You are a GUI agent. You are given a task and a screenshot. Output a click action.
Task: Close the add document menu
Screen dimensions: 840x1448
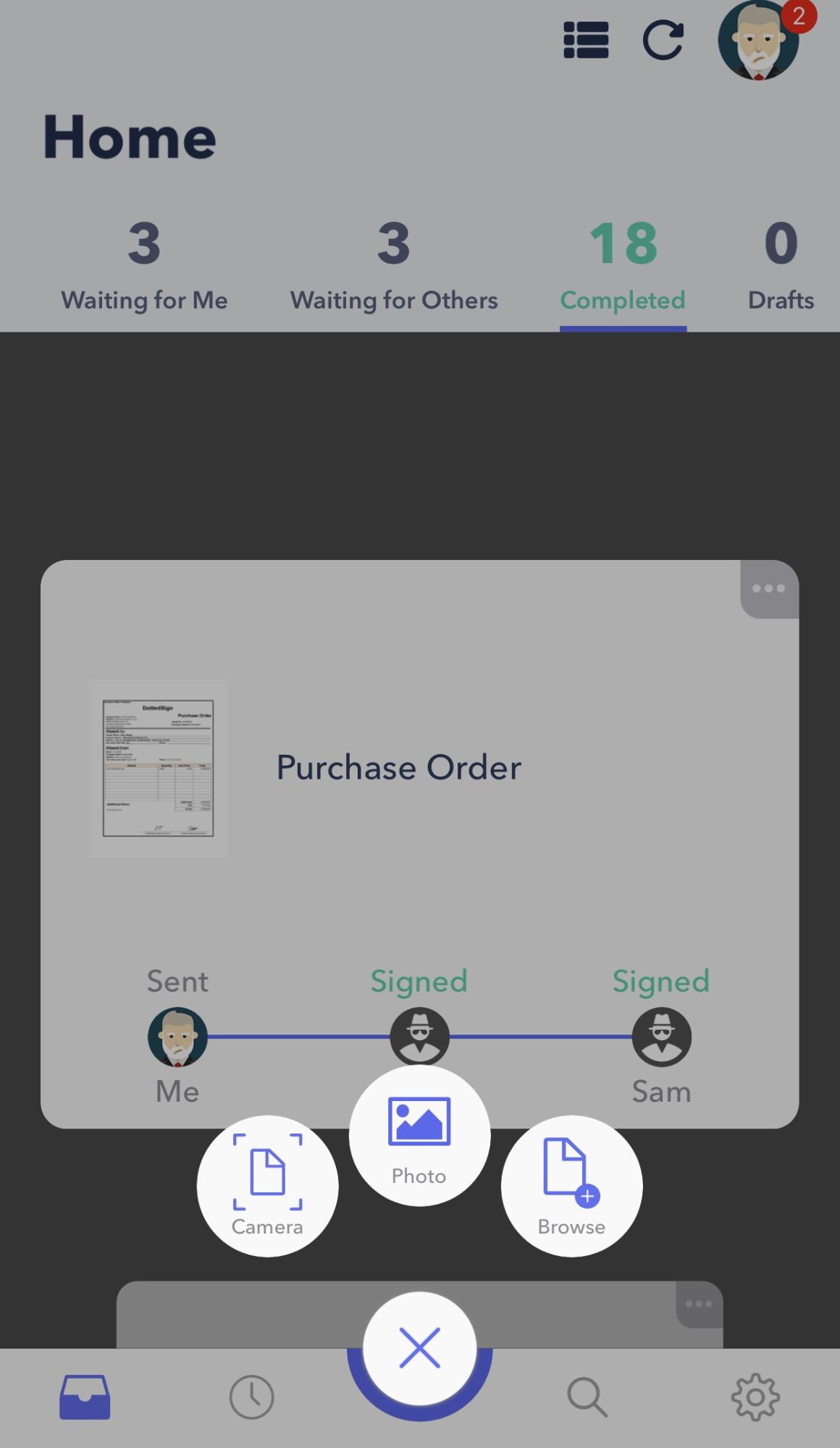point(419,1348)
